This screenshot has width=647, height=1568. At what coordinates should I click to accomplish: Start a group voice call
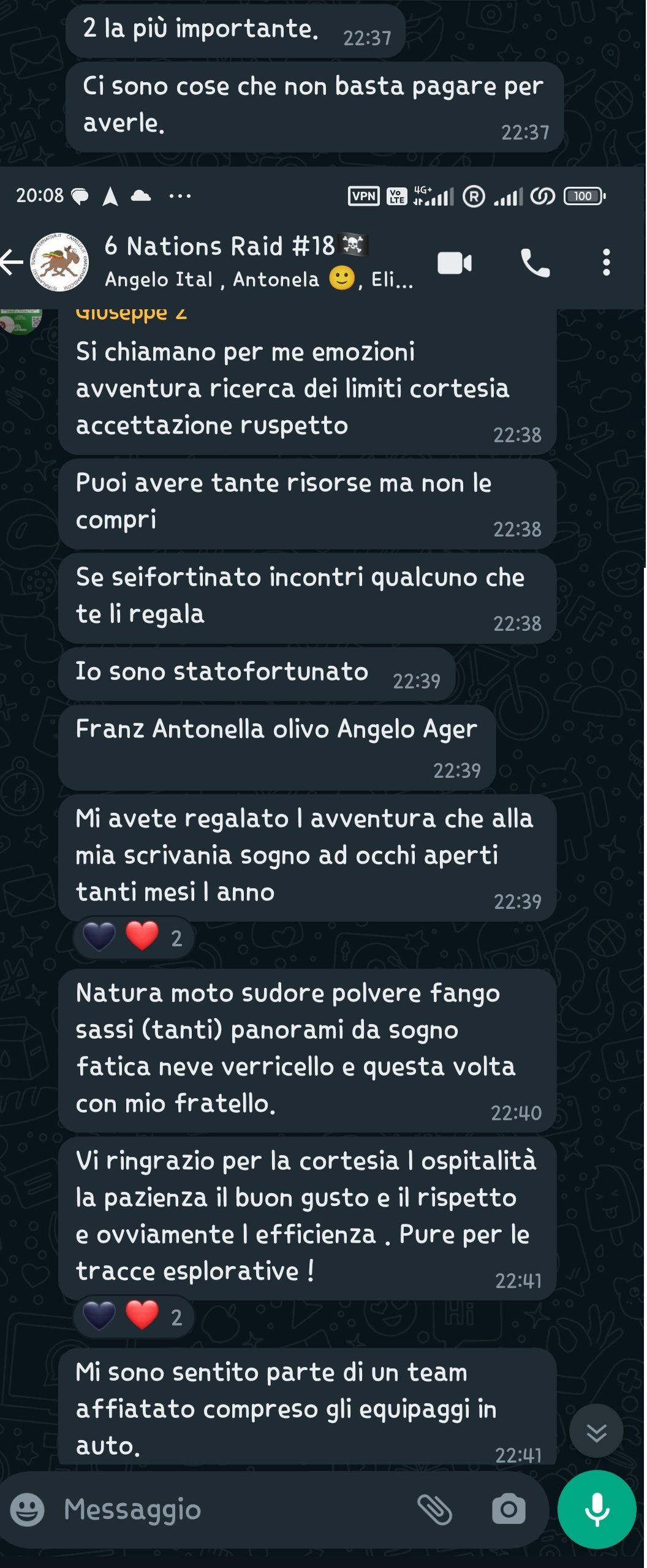pos(535,263)
